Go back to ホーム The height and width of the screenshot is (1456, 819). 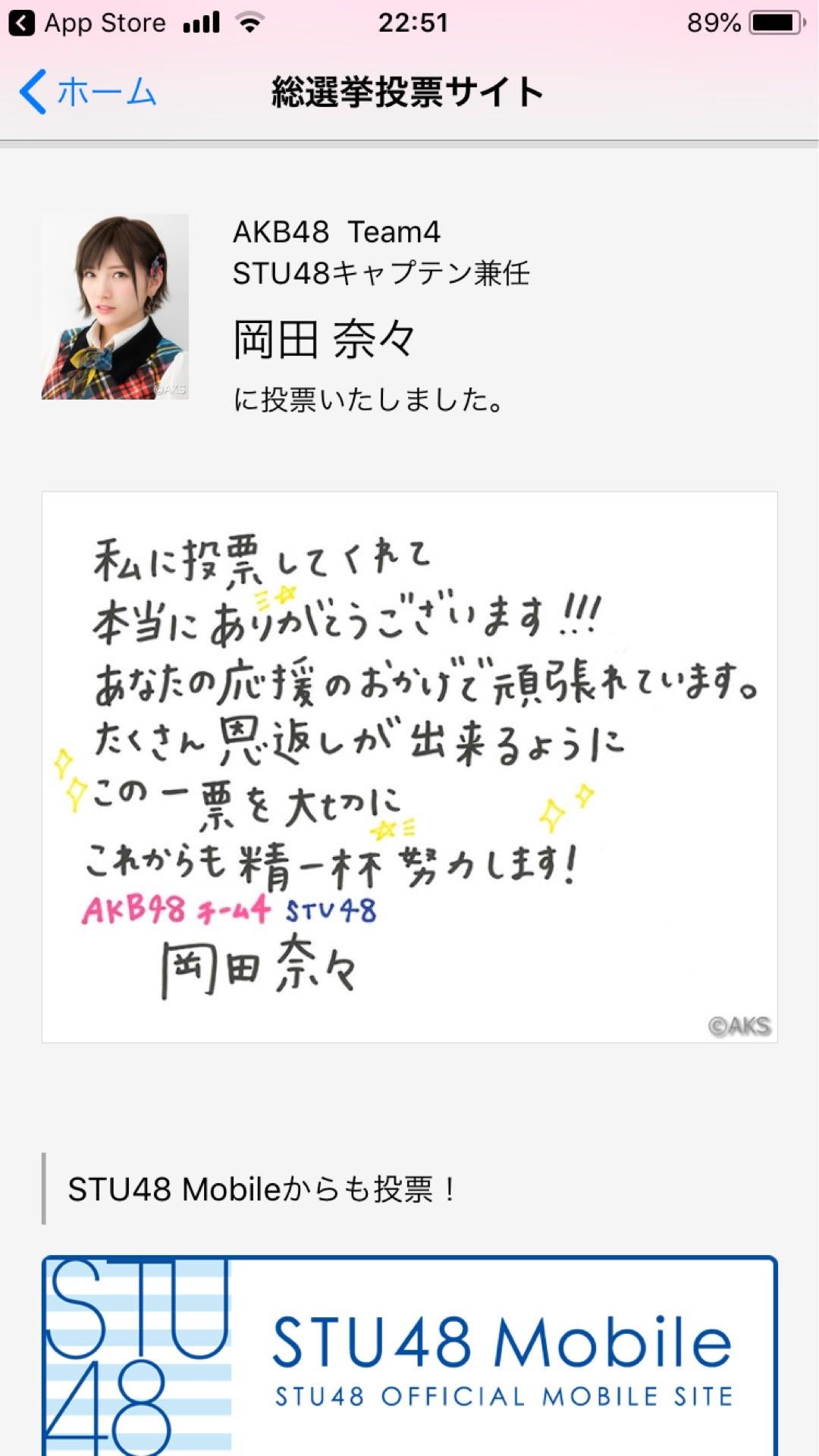(x=87, y=93)
